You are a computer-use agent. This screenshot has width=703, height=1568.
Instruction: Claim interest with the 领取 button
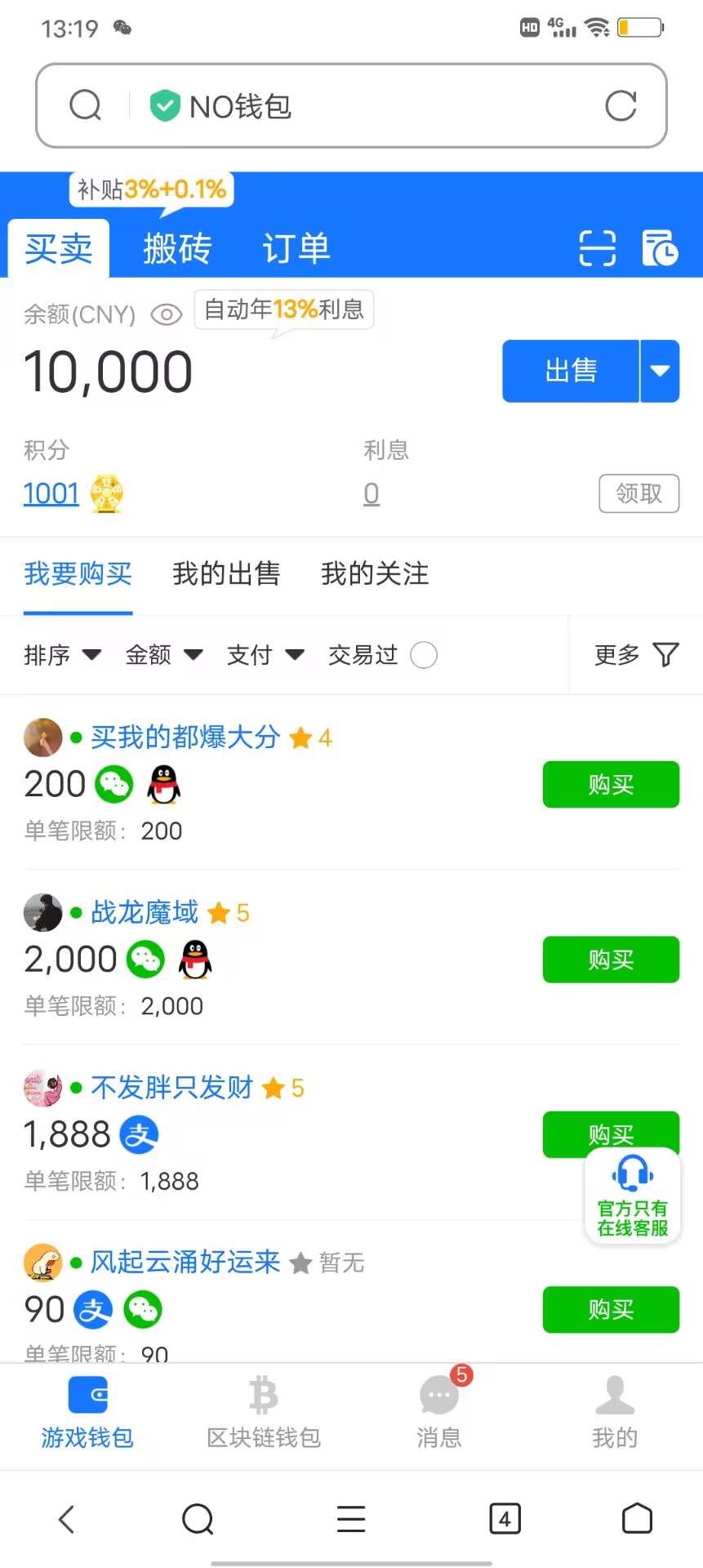click(x=638, y=493)
